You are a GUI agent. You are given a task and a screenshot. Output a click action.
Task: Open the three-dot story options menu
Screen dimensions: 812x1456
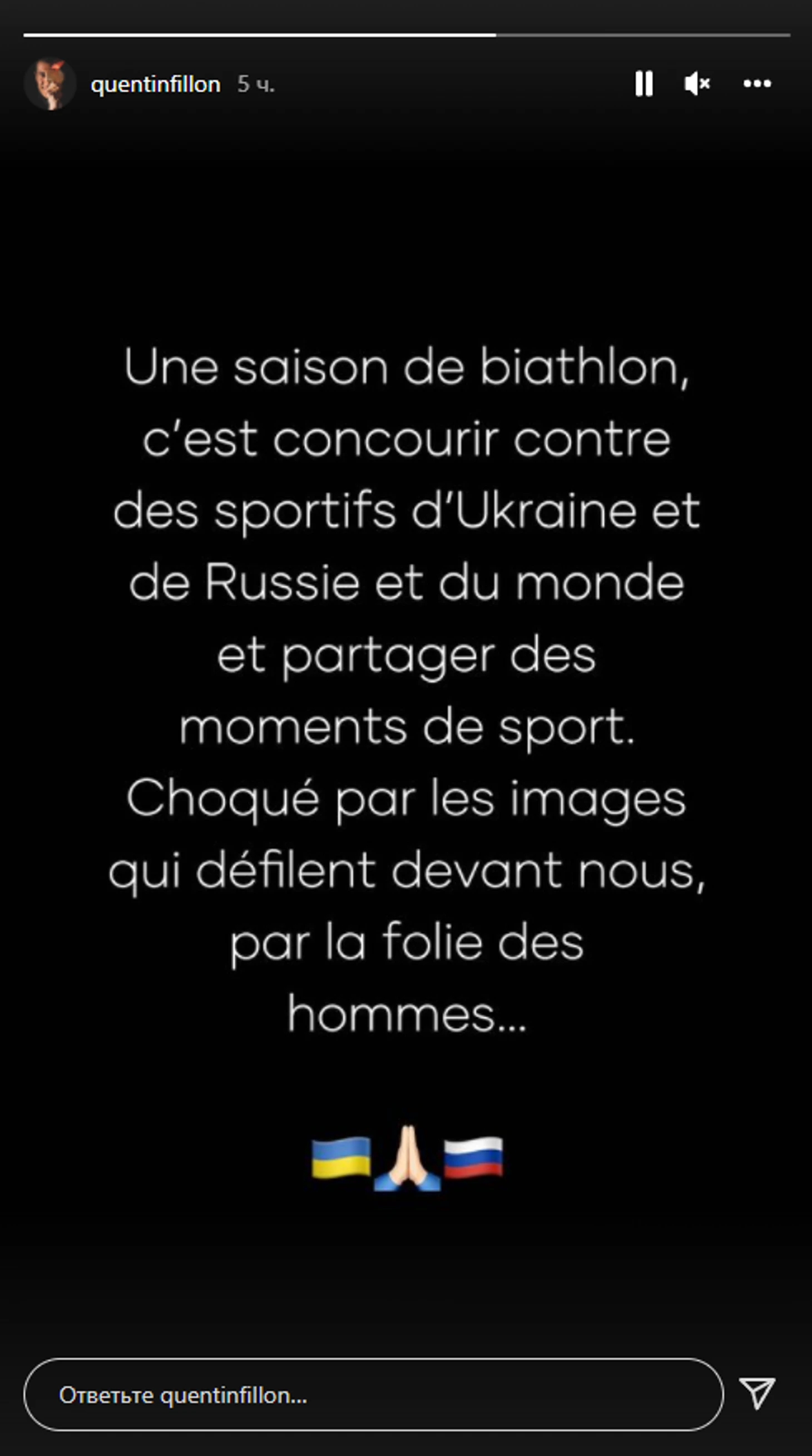coord(756,83)
